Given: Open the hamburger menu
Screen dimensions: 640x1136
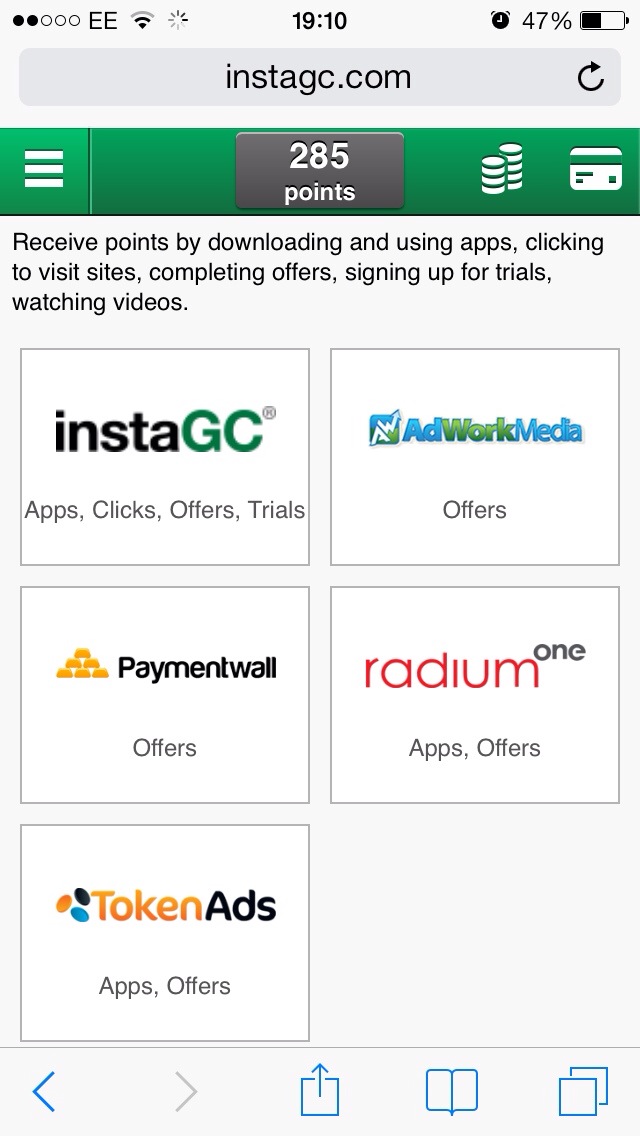Looking at the screenshot, I should pyautogui.click(x=44, y=170).
